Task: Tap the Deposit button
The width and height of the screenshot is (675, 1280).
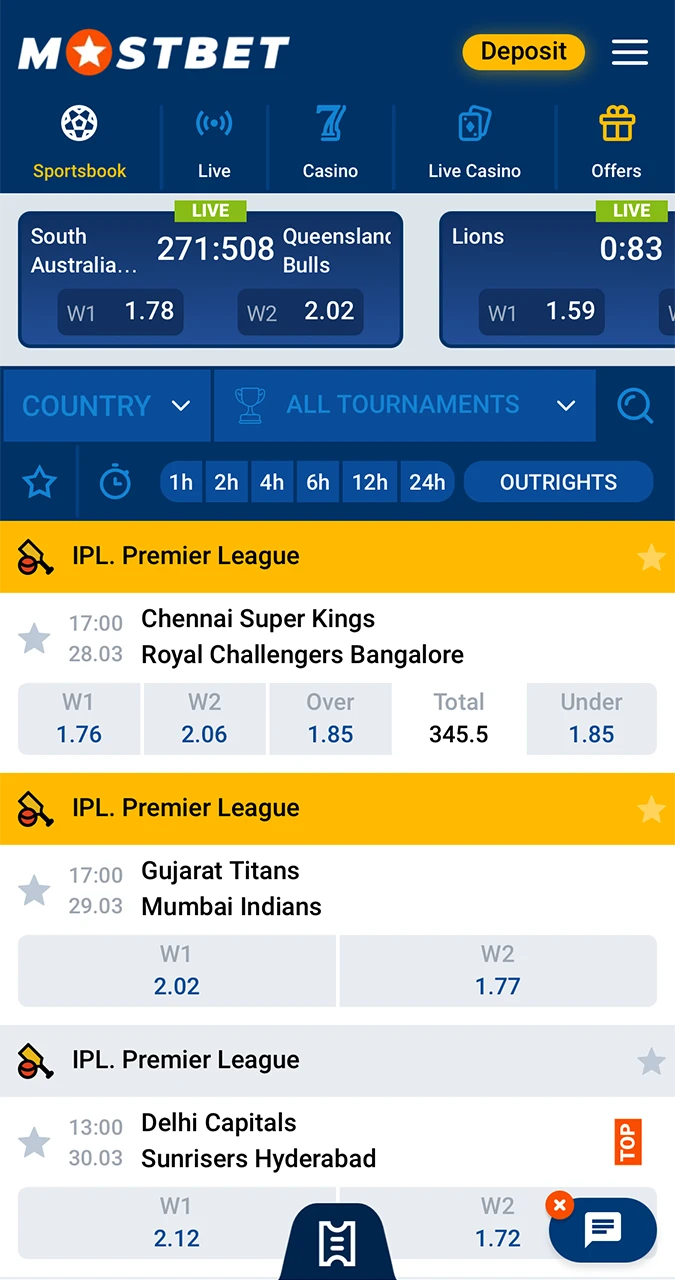Action: tap(523, 52)
